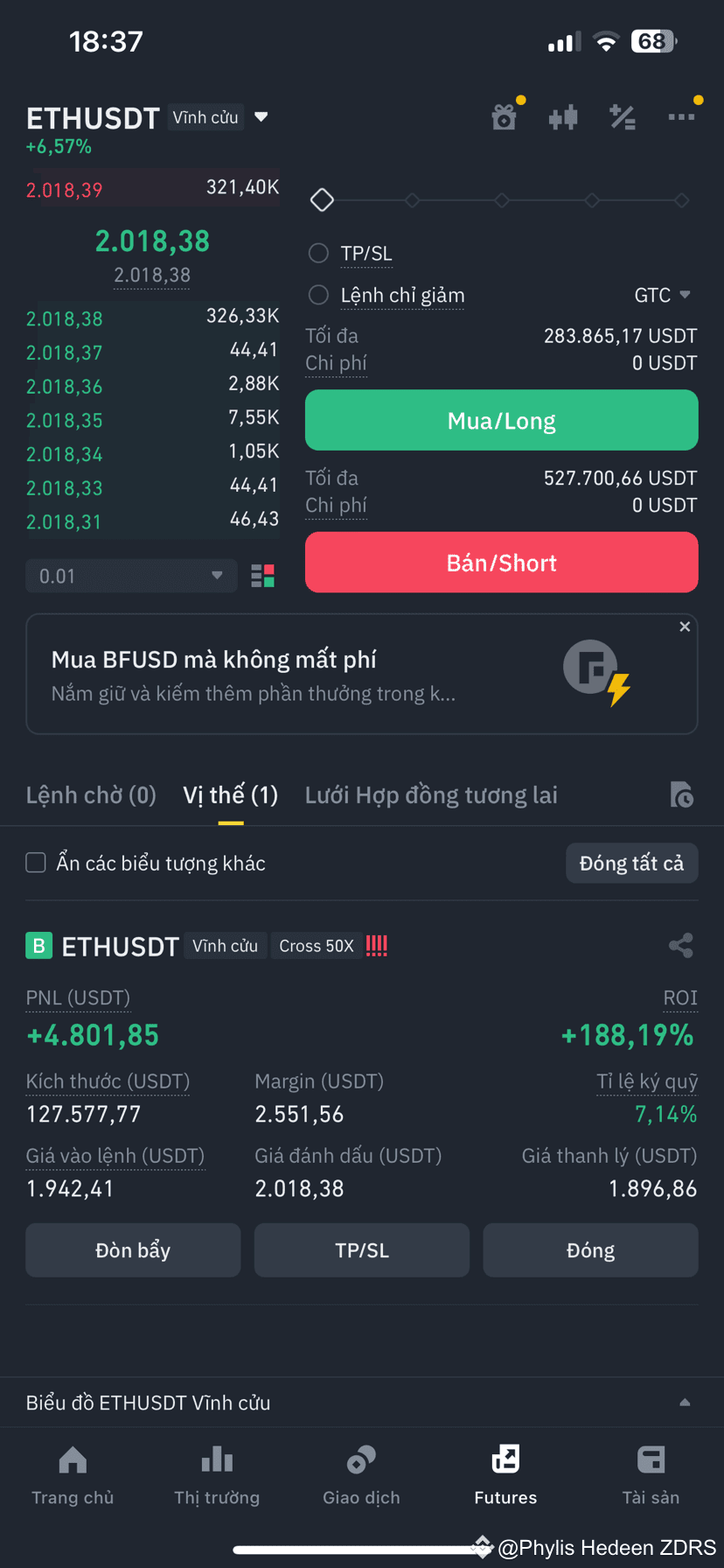Switch to the Tài sản tab
This screenshot has height=1568, width=724.
click(x=651, y=1474)
